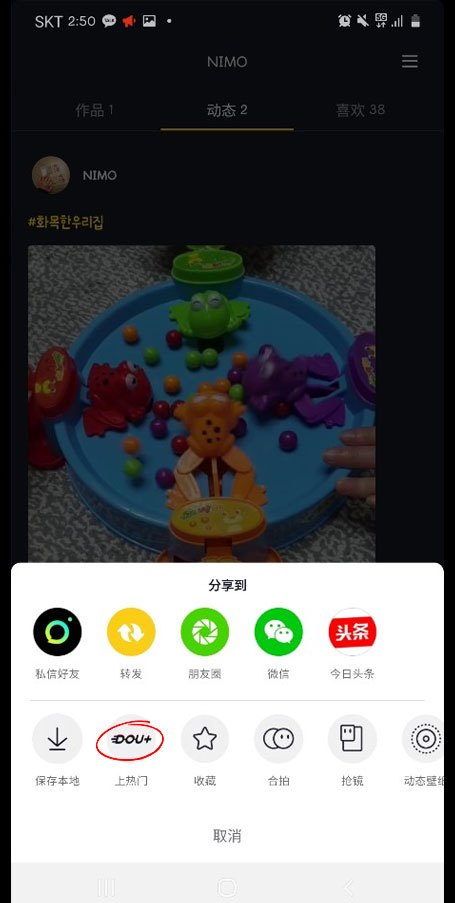Dismiss the share sheet with 取消

pos(228,836)
